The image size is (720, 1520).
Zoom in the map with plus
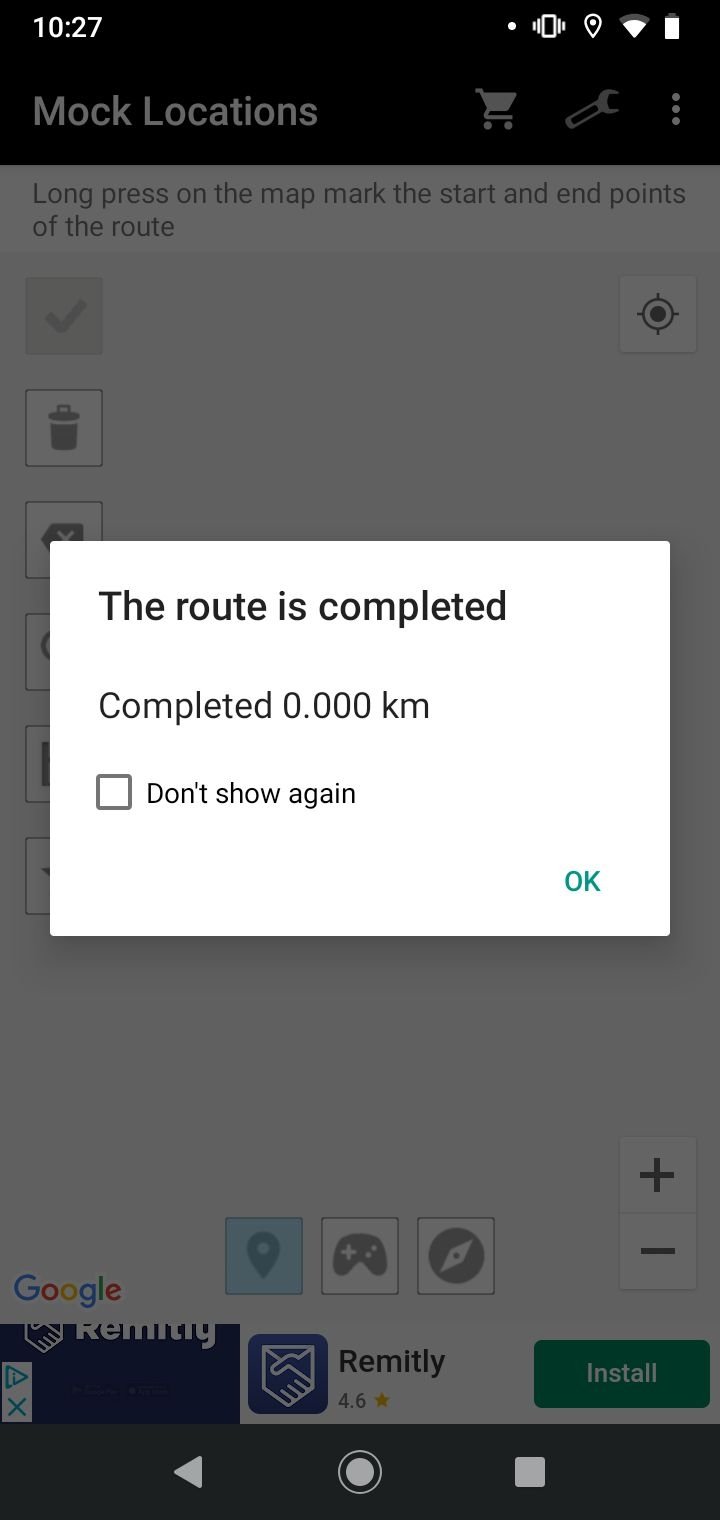[658, 1175]
